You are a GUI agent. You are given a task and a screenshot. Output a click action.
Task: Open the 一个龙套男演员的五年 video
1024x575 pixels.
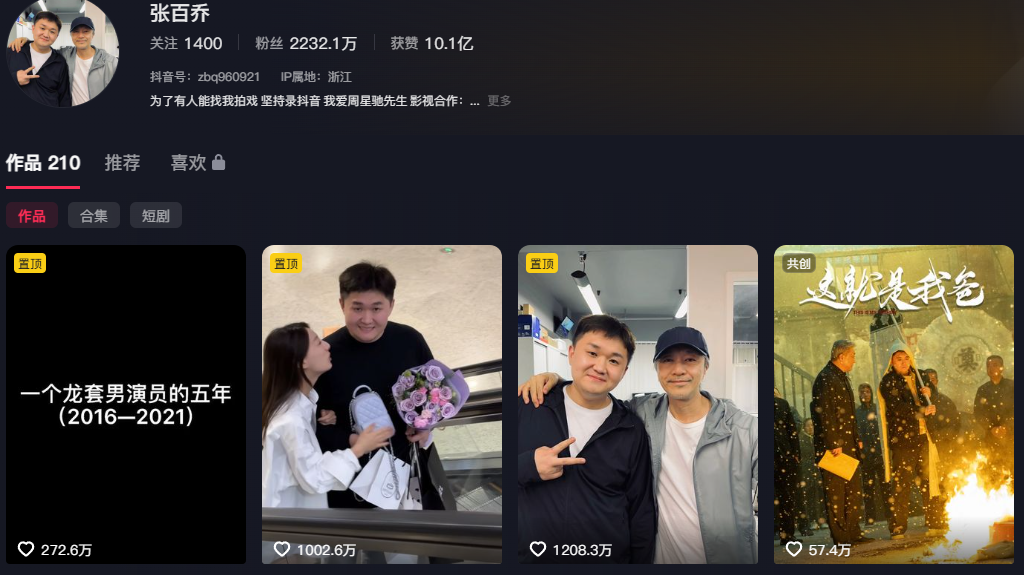[126, 404]
